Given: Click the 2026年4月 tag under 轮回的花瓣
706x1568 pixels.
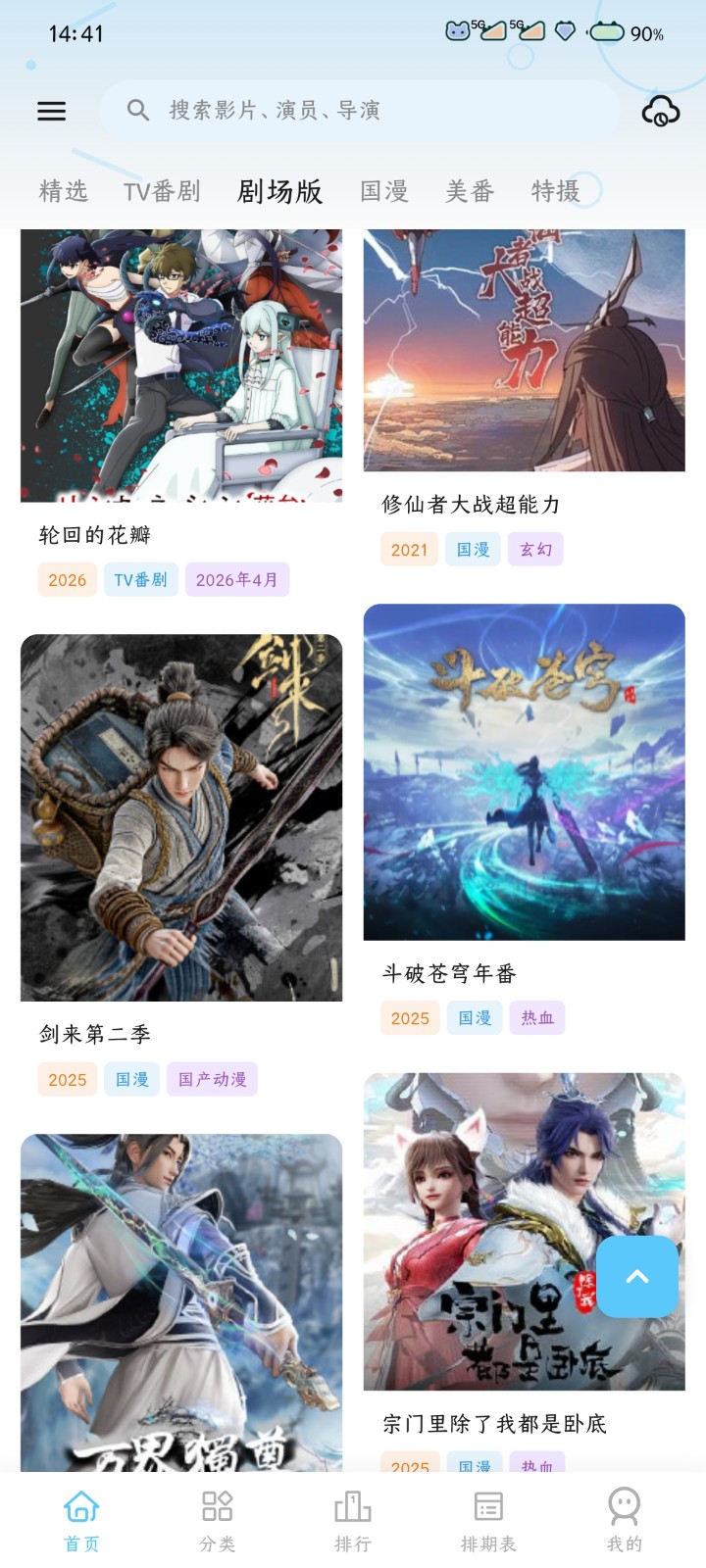Looking at the screenshot, I should 237,579.
